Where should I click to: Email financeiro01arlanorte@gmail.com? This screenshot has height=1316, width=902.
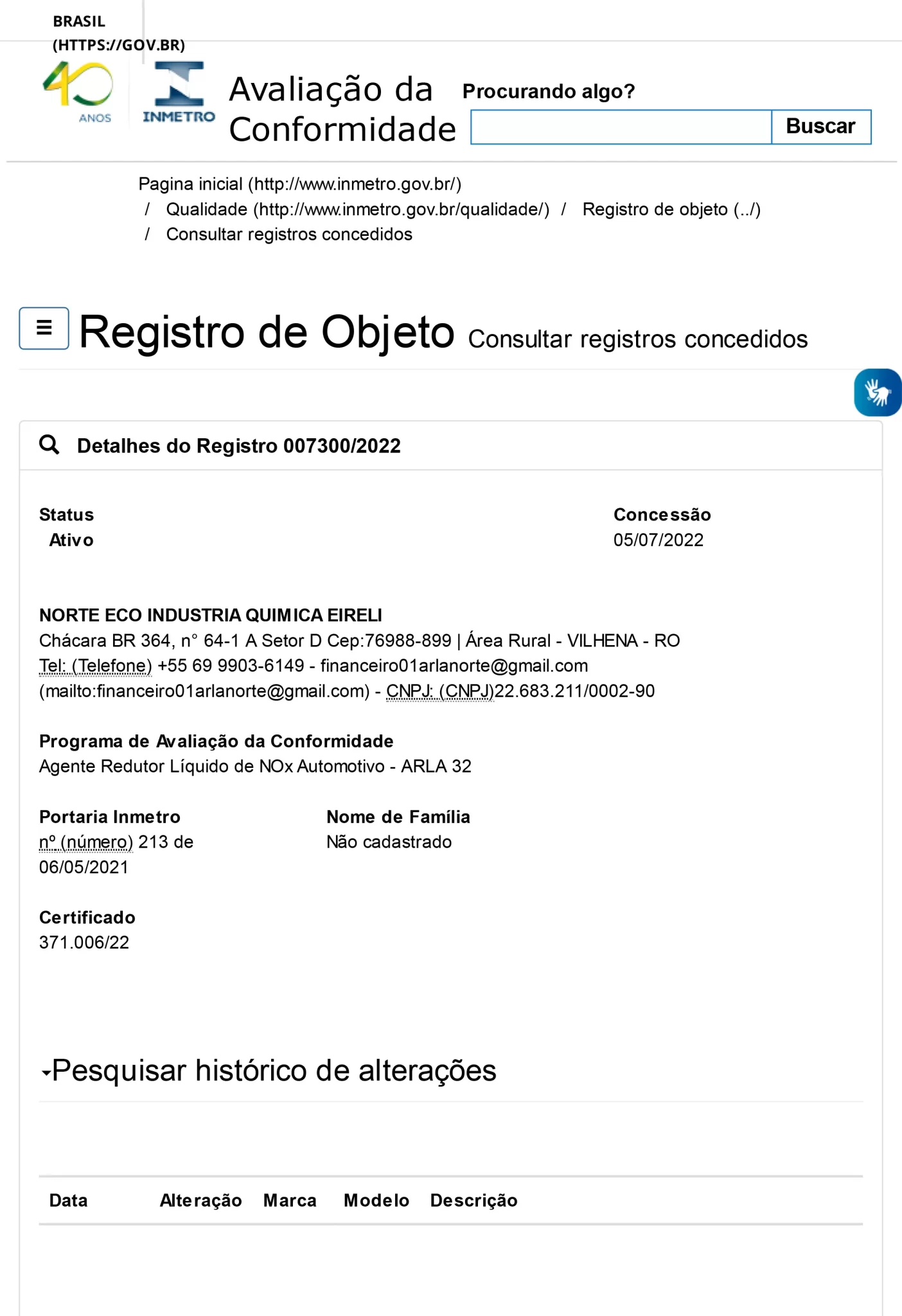tap(454, 666)
